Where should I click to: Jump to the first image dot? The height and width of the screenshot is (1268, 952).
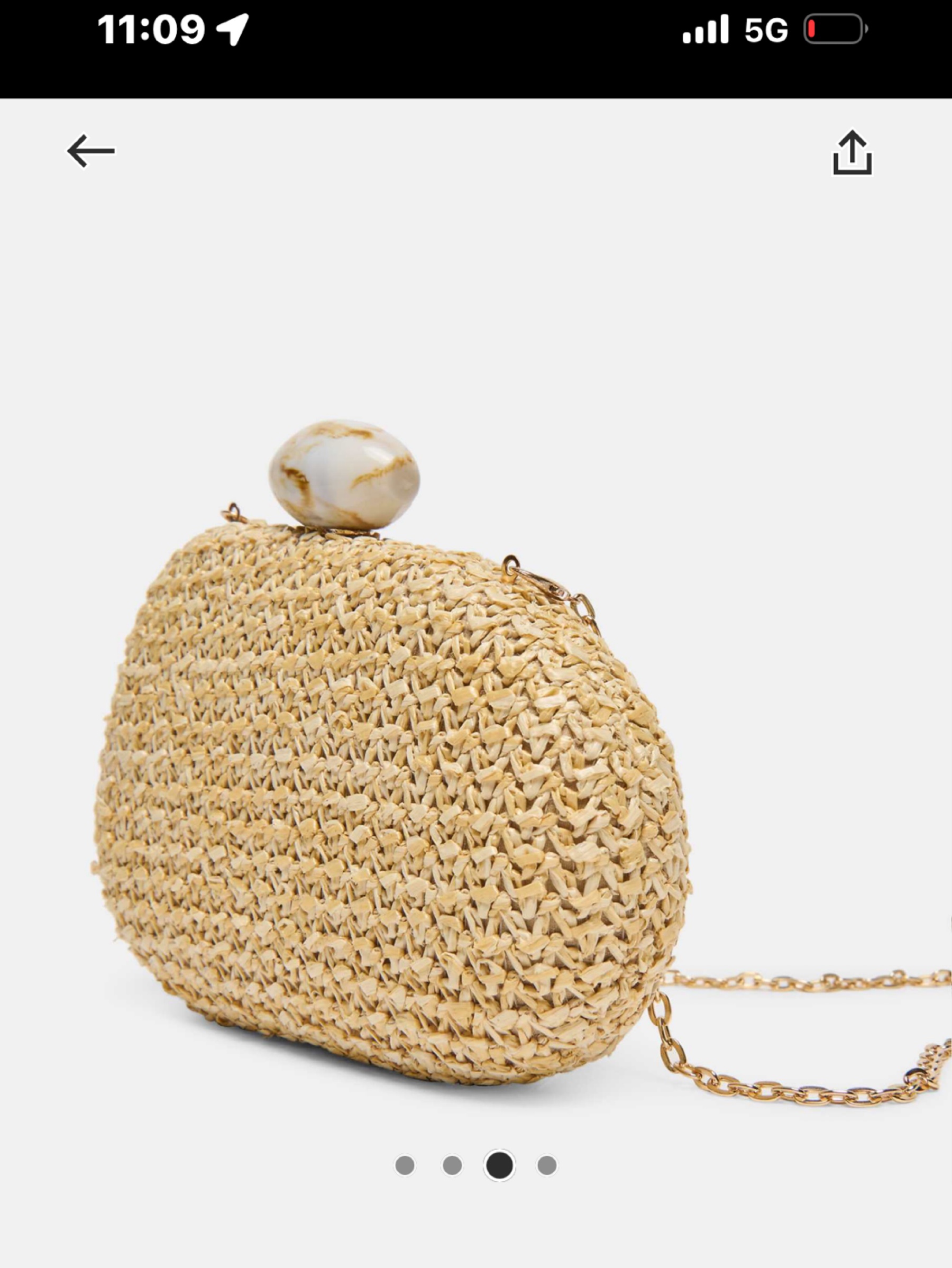coord(405,1165)
